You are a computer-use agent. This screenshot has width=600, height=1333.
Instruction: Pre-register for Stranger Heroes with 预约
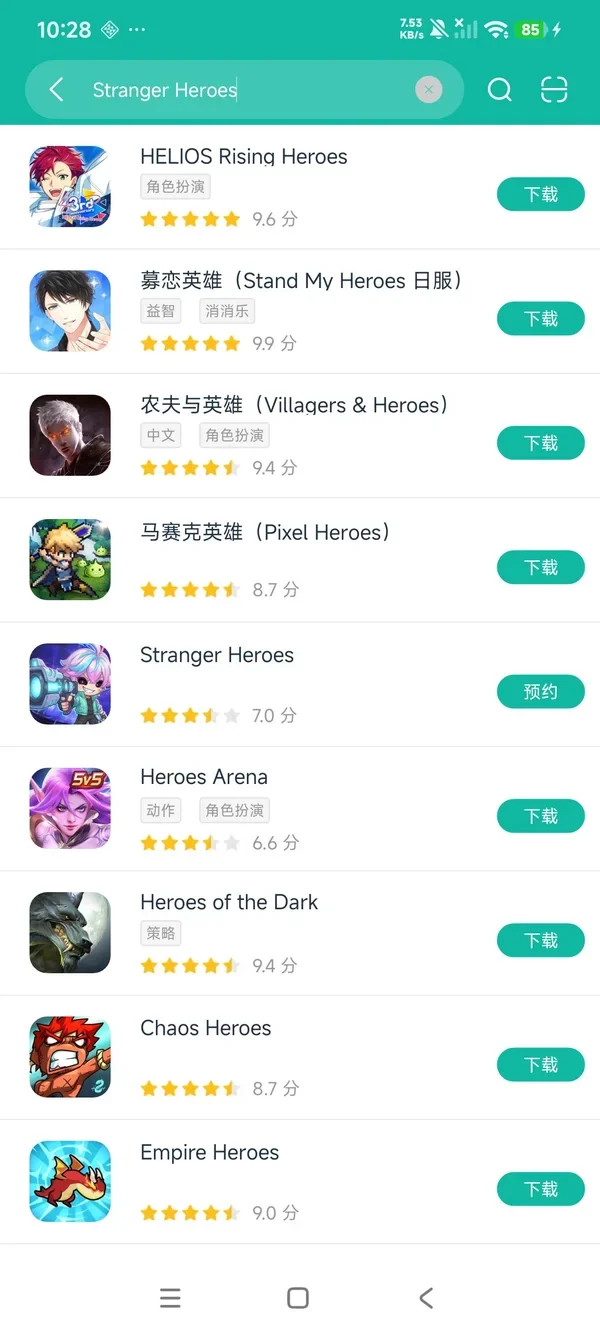tap(541, 691)
